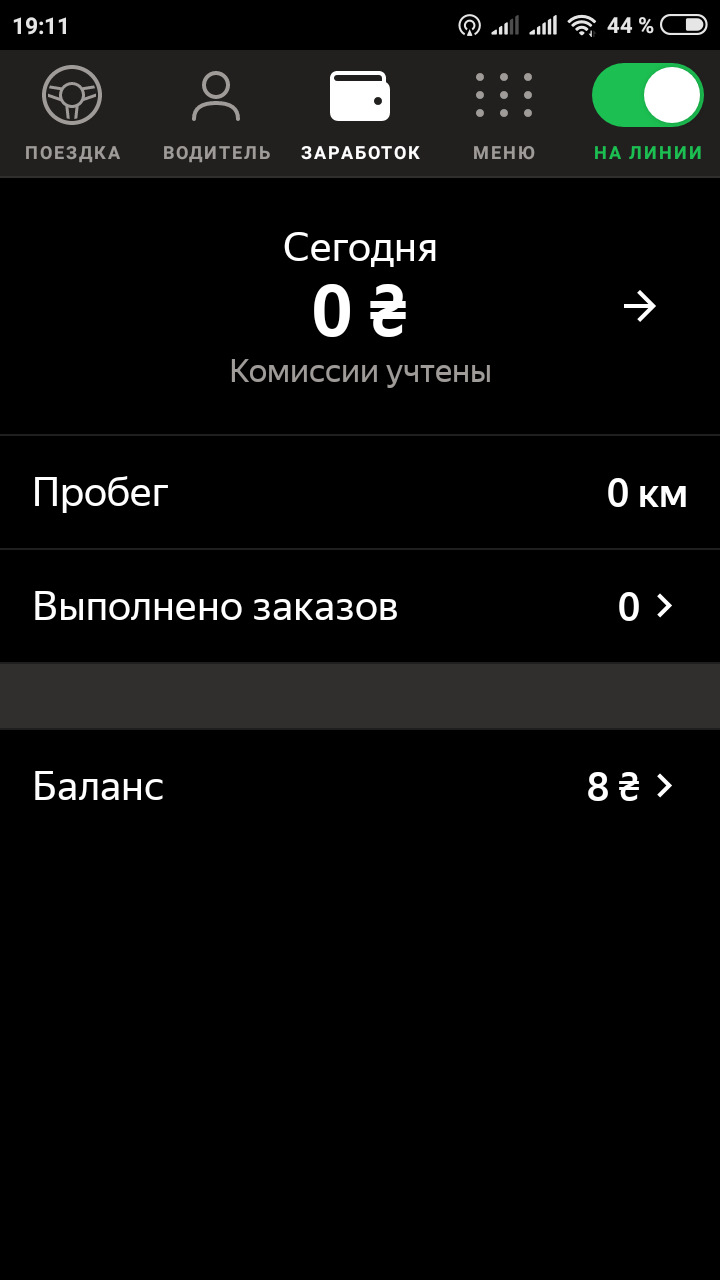Open the Баланс 8 ₴ row
This screenshot has width=720, height=1280.
360,786
